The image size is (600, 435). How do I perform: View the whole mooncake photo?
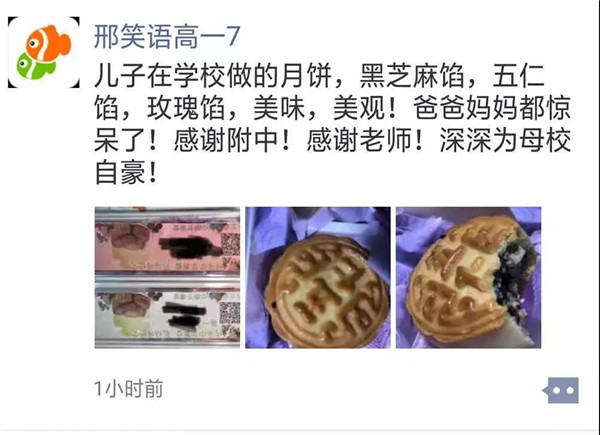pos(317,278)
